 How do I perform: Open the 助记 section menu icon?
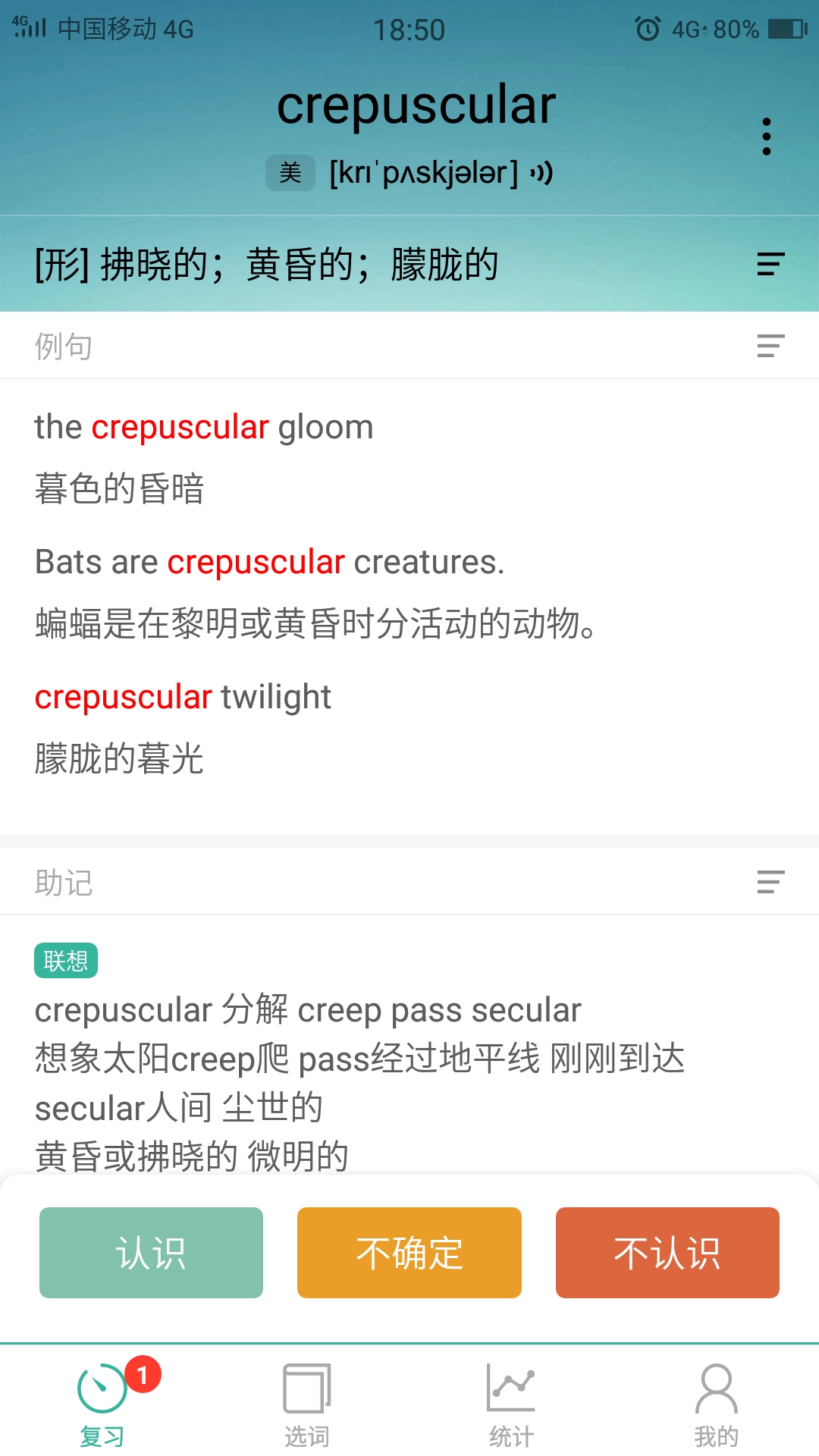[x=770, y=882]
